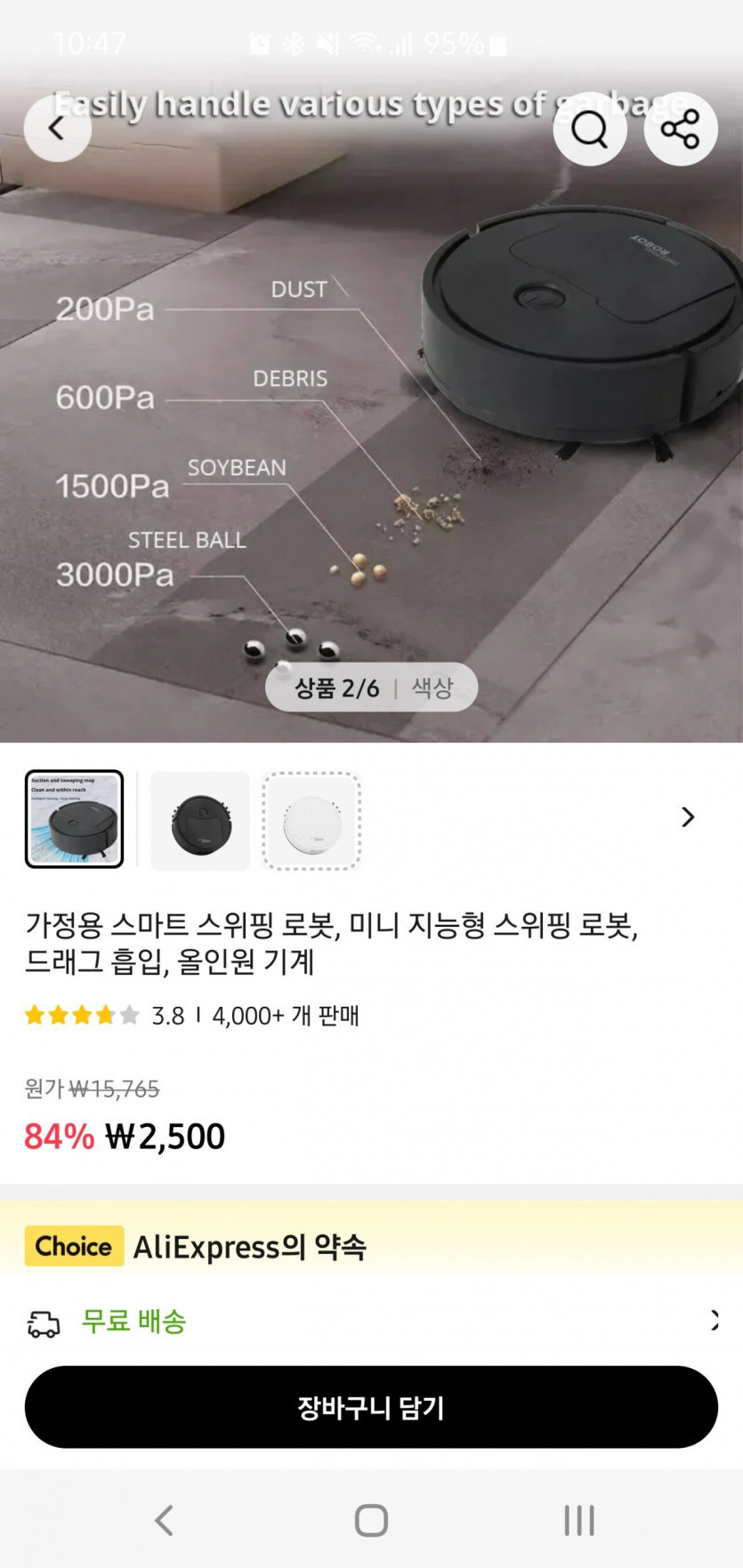The width and height of the screenshot is (743, 1568).
Task: Choose the white robot color option
Action: [311, 821]
